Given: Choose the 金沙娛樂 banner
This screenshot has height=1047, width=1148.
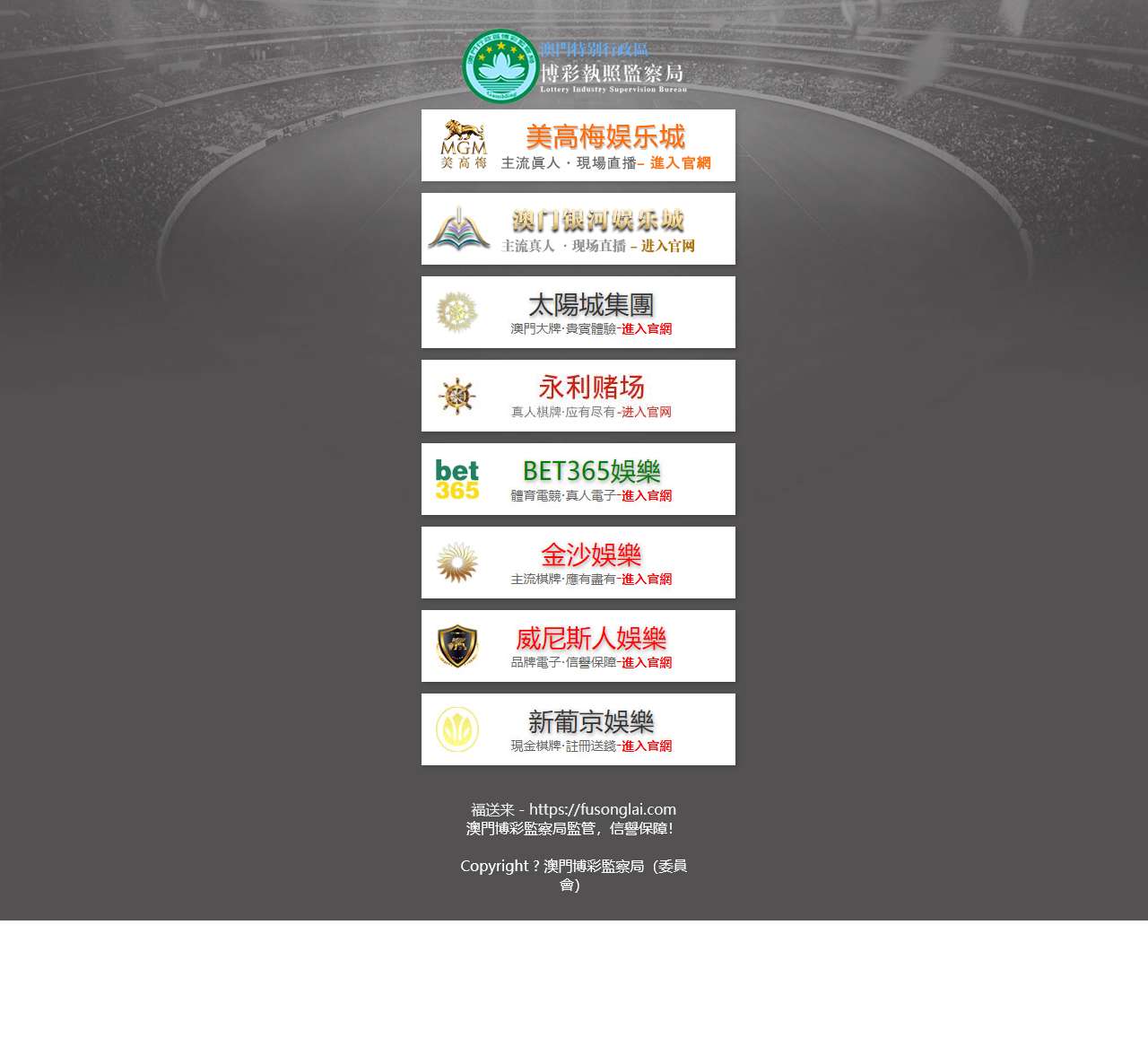Looking at the screenshot, I should click(578, 563).
